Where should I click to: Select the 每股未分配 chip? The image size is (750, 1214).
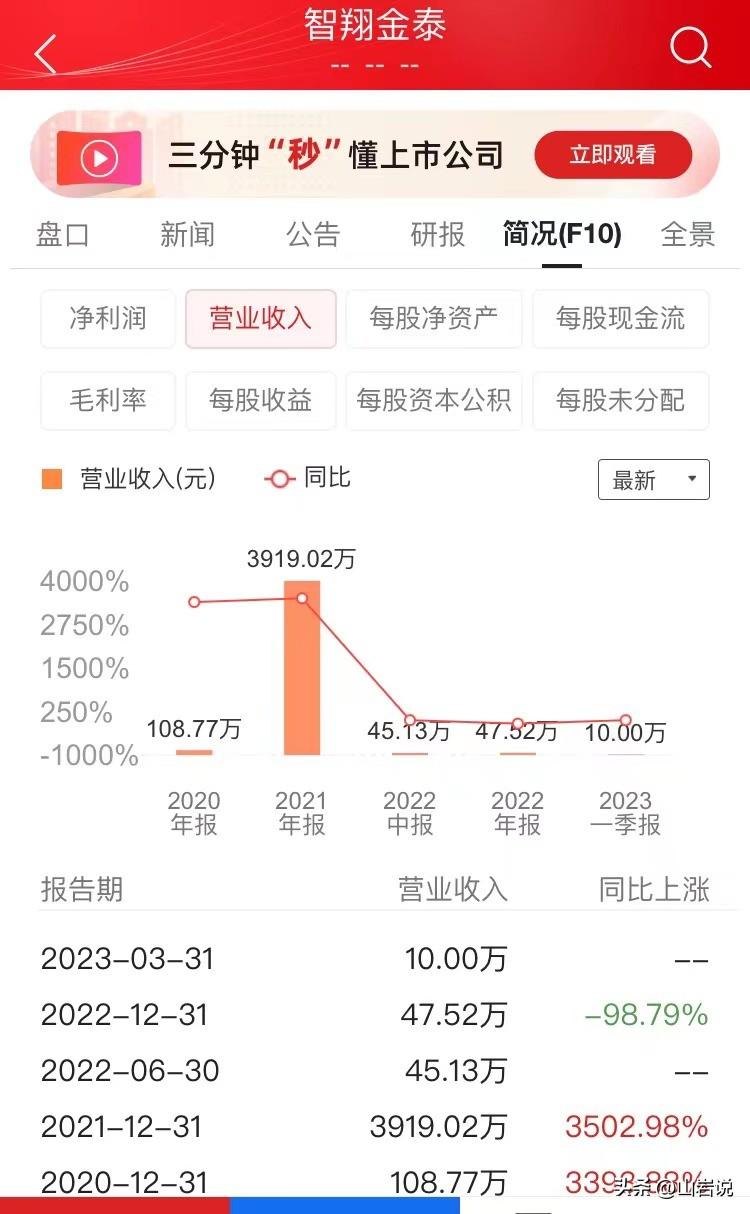(620, 401)
